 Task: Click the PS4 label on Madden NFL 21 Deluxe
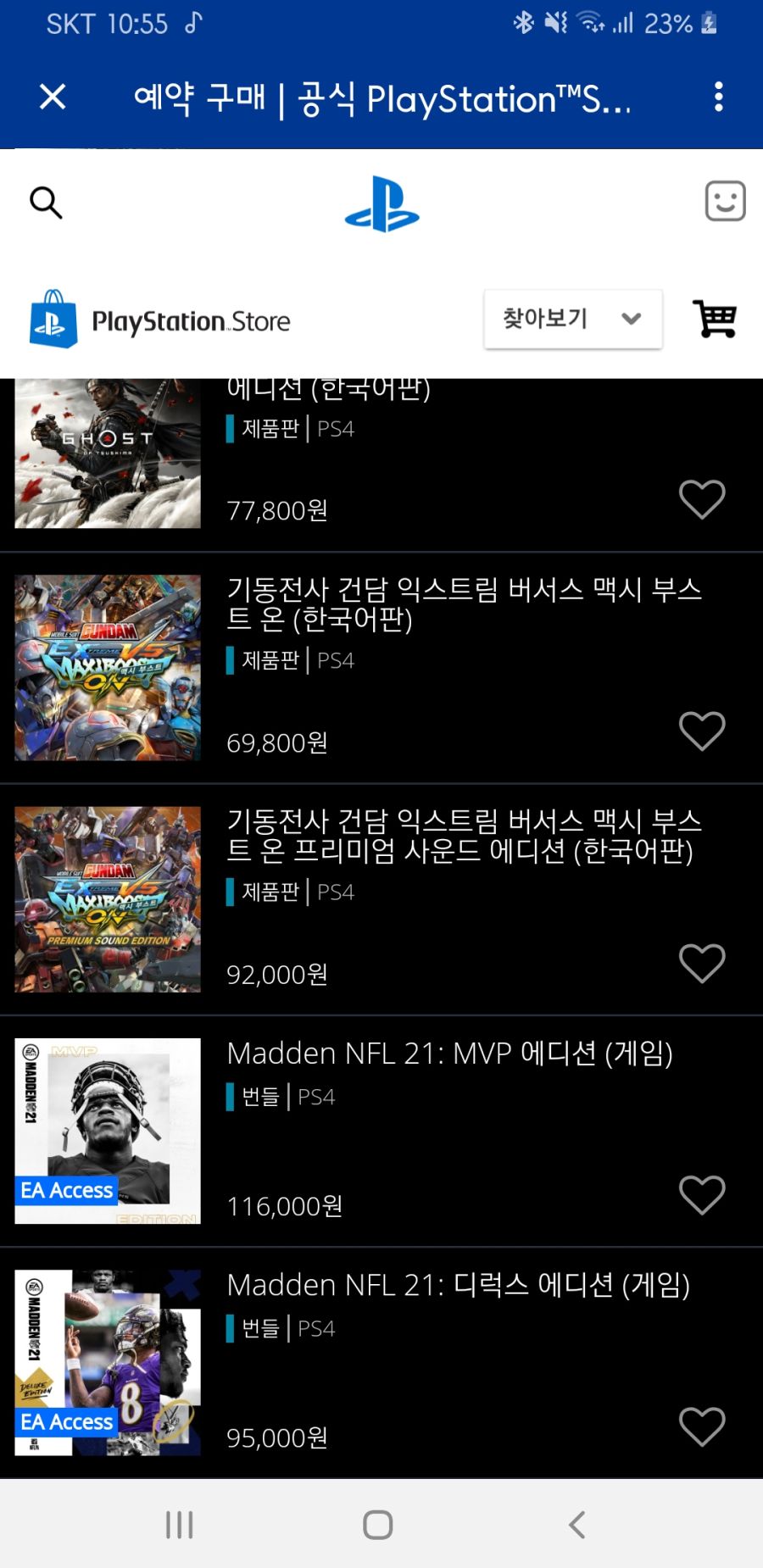click(x=316, y=1329)
